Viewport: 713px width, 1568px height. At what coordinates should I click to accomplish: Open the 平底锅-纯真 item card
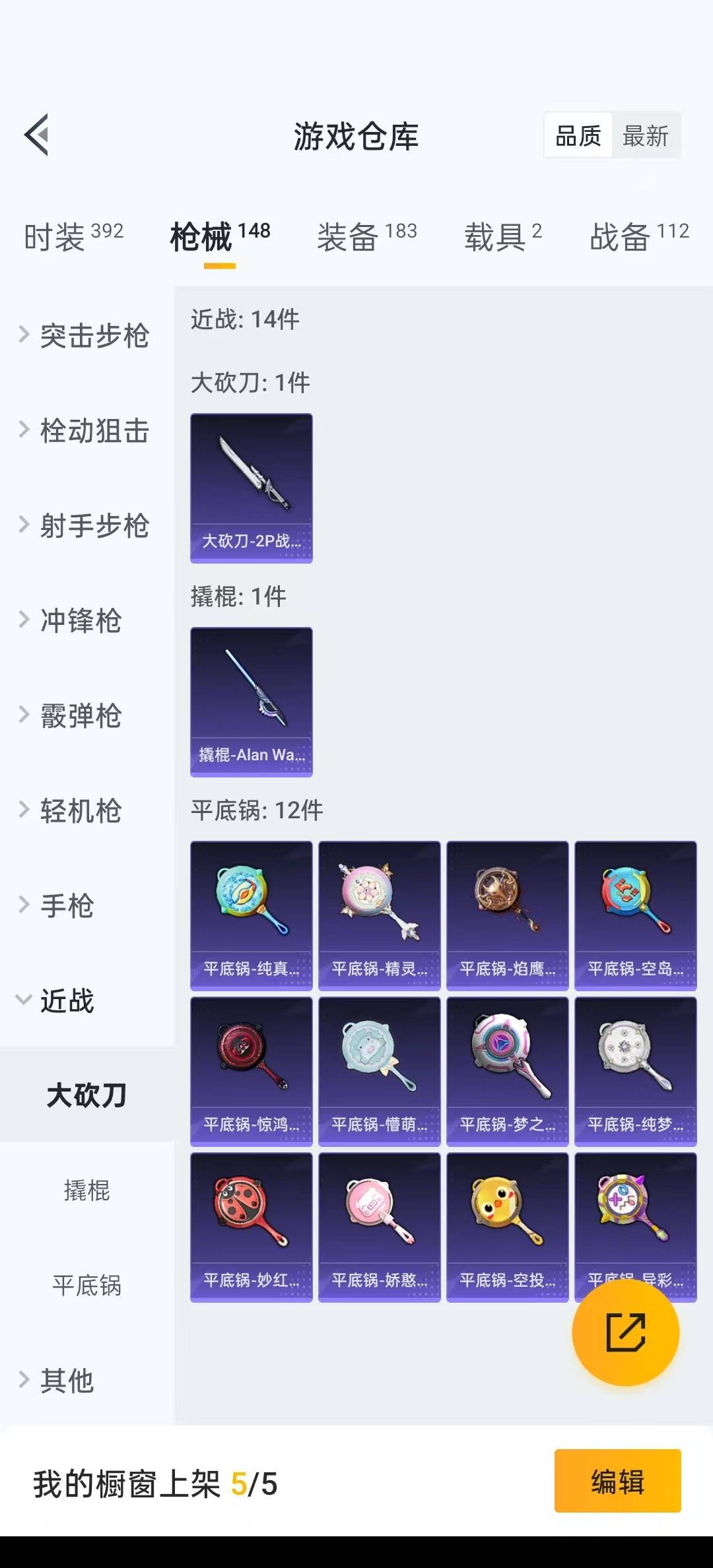252,916
